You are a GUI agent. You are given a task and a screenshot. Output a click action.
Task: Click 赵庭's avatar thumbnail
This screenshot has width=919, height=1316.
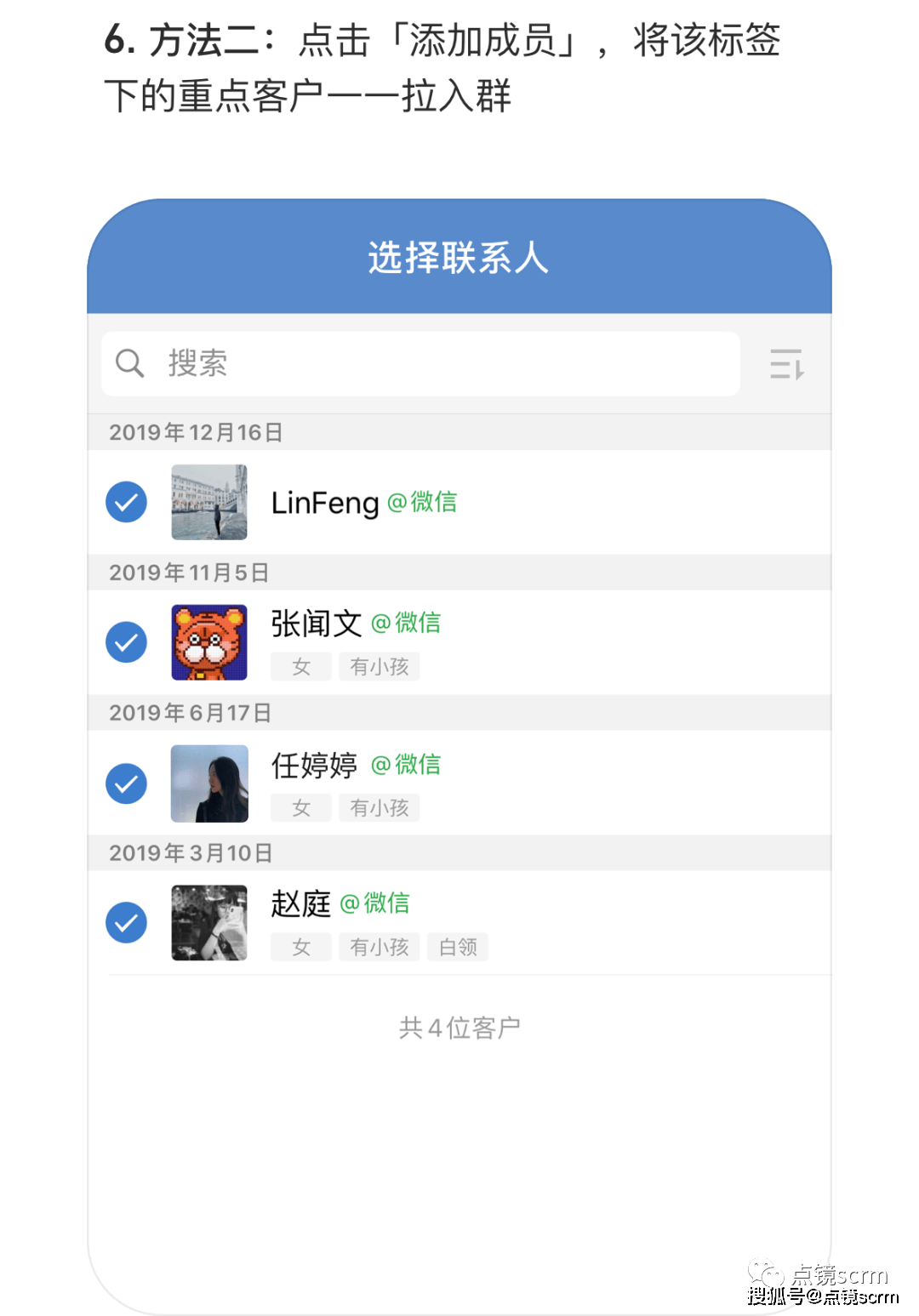209,922
